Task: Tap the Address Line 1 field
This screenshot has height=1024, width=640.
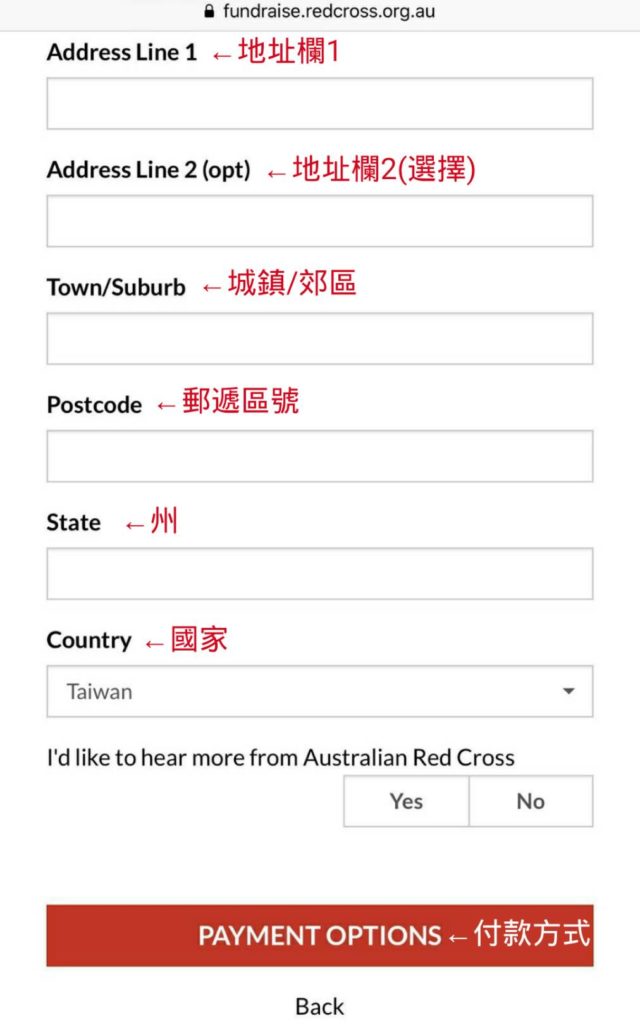Action: (x=319, y=104)
